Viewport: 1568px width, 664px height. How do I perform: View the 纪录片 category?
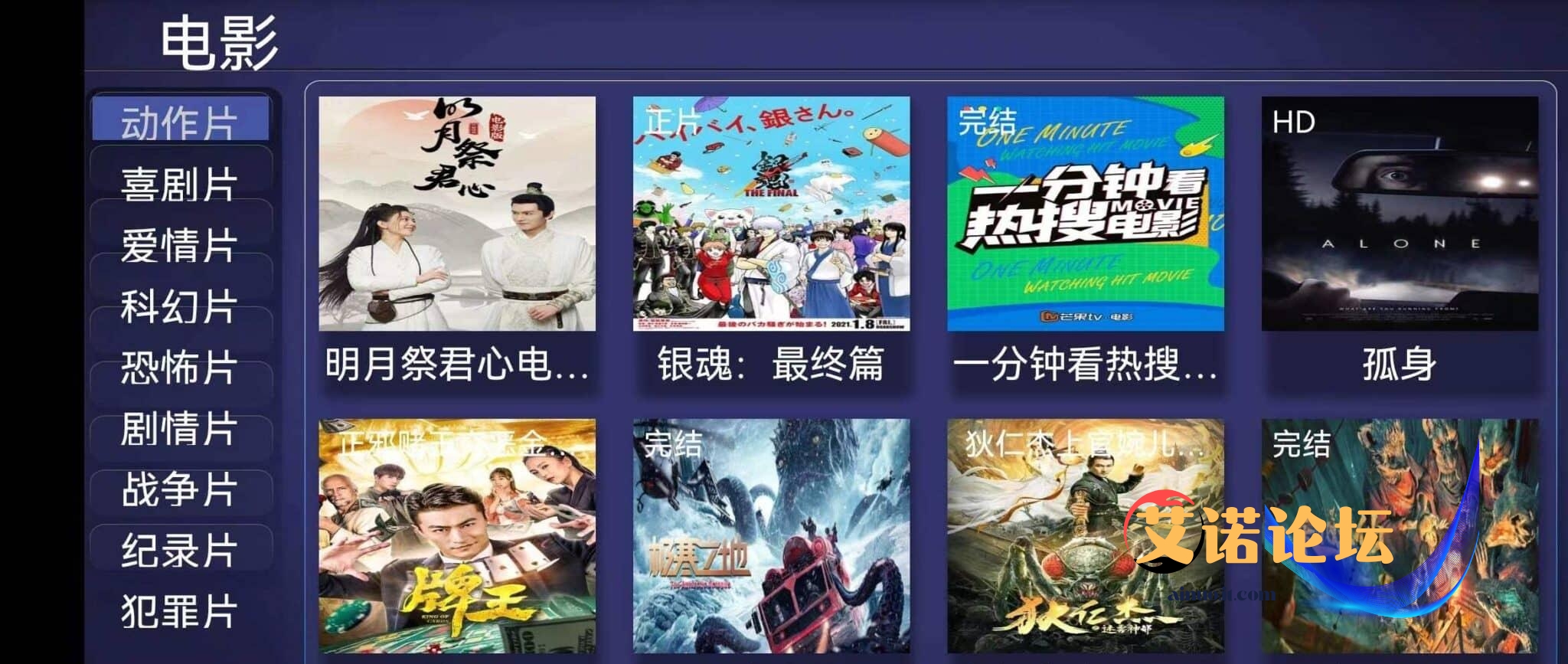tap(180, 550)
